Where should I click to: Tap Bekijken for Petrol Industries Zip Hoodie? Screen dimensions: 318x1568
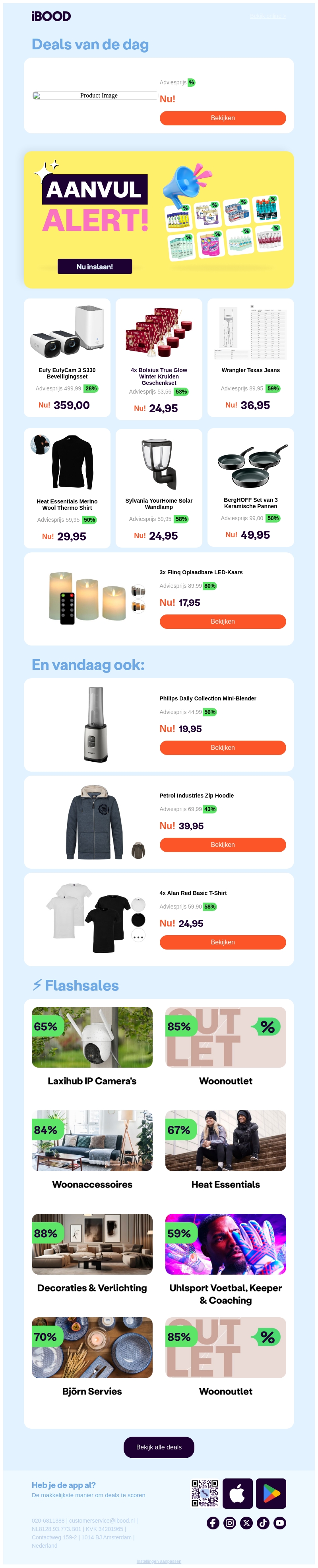[x=223, y=844]
